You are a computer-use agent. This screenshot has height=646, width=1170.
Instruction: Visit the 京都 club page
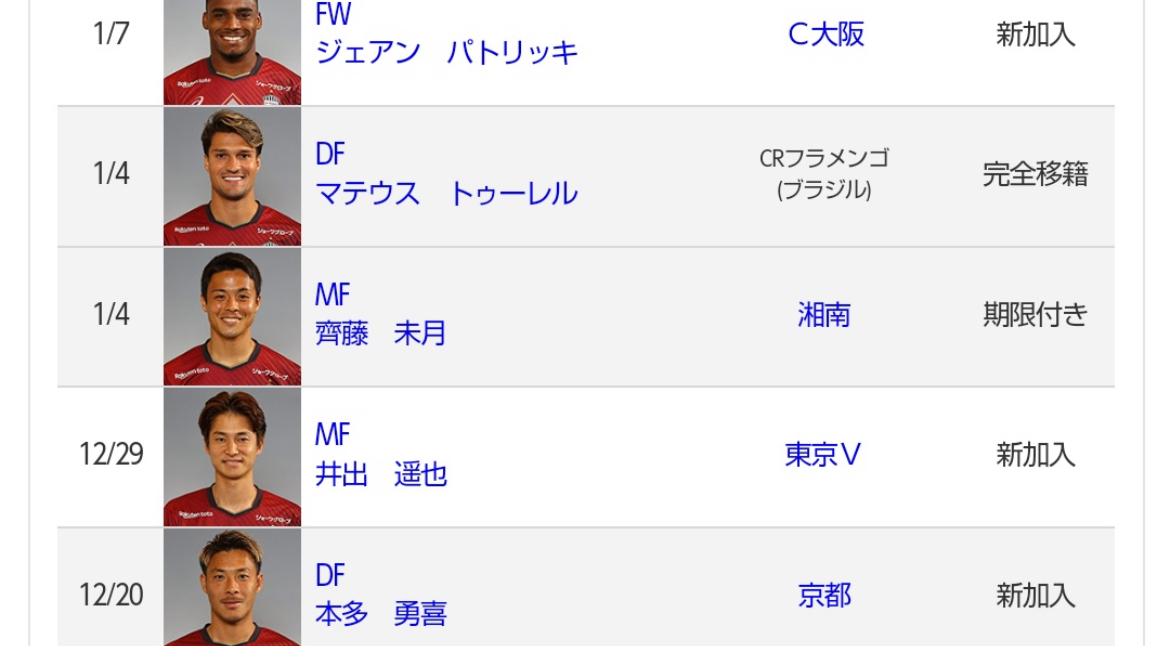pos(824,595)
